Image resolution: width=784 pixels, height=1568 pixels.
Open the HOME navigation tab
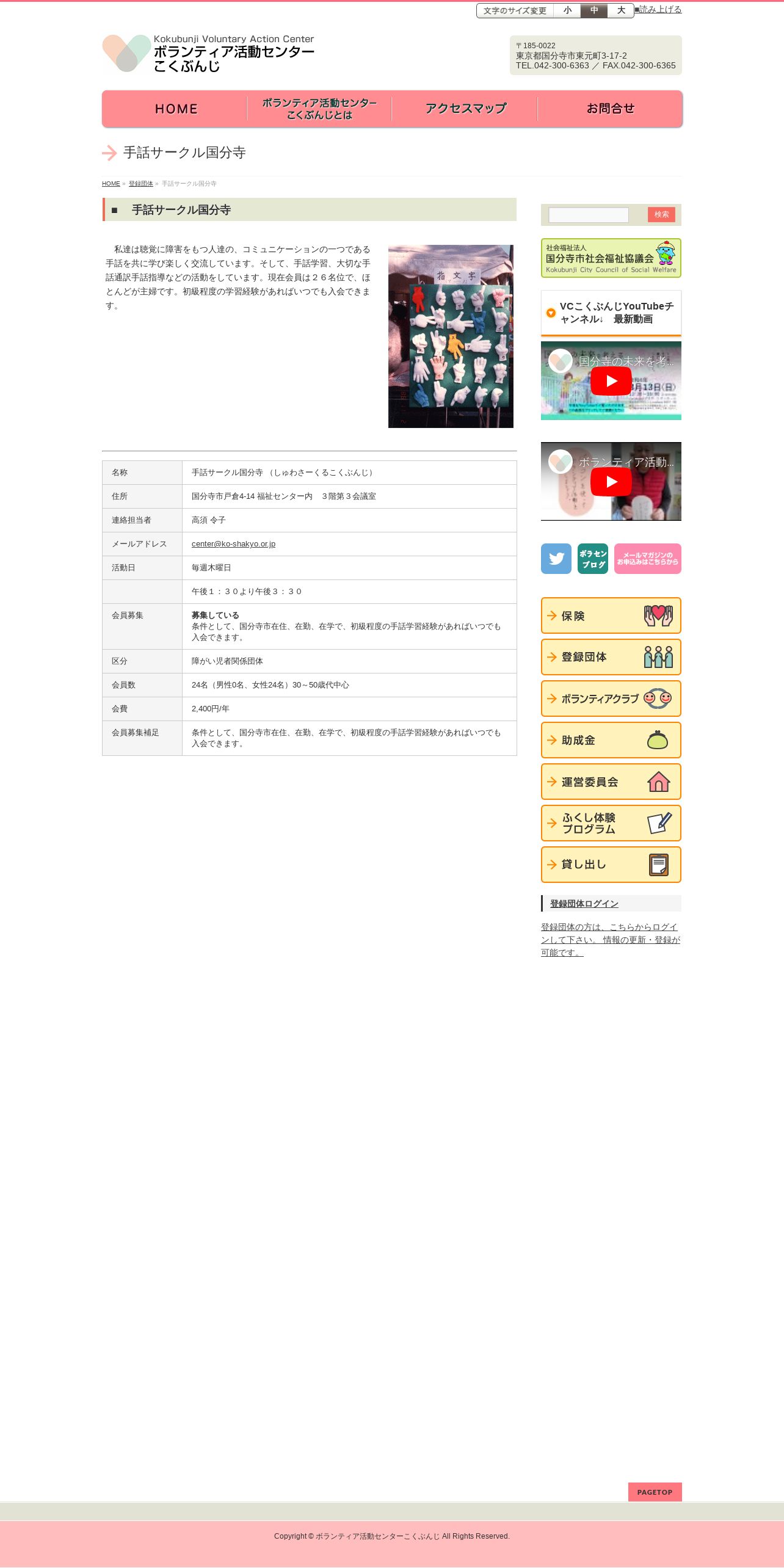(x=175, y=109)
